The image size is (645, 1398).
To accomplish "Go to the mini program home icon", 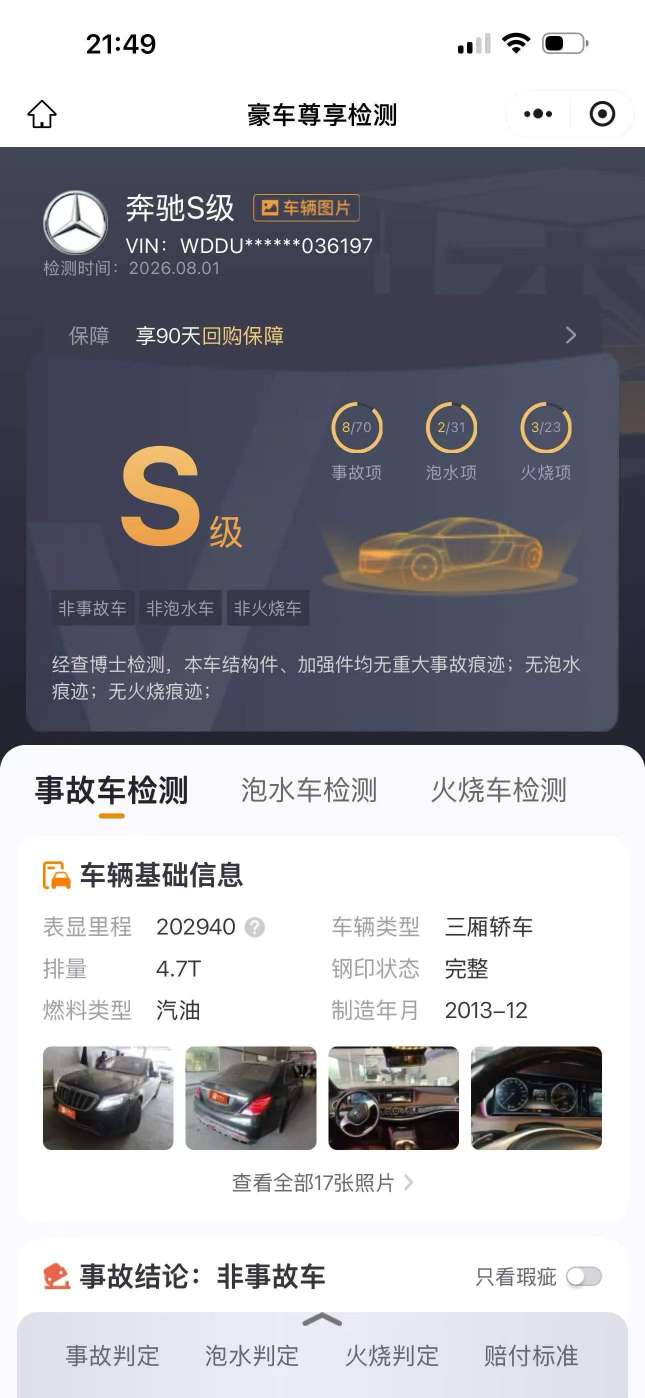I will pyautogui.click(x=42, y=115).
